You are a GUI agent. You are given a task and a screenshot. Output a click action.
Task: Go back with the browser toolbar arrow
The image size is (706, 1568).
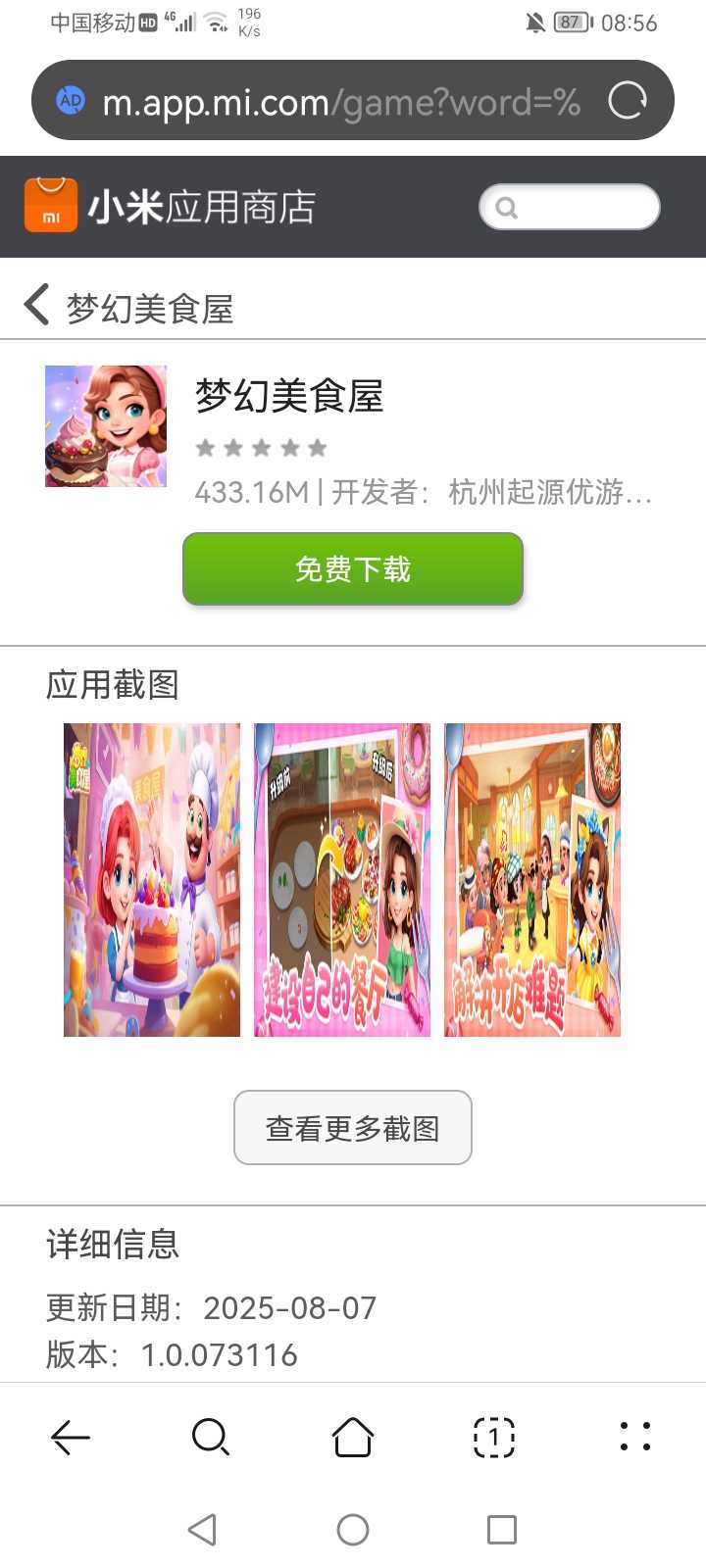(x=71, y=1437)
